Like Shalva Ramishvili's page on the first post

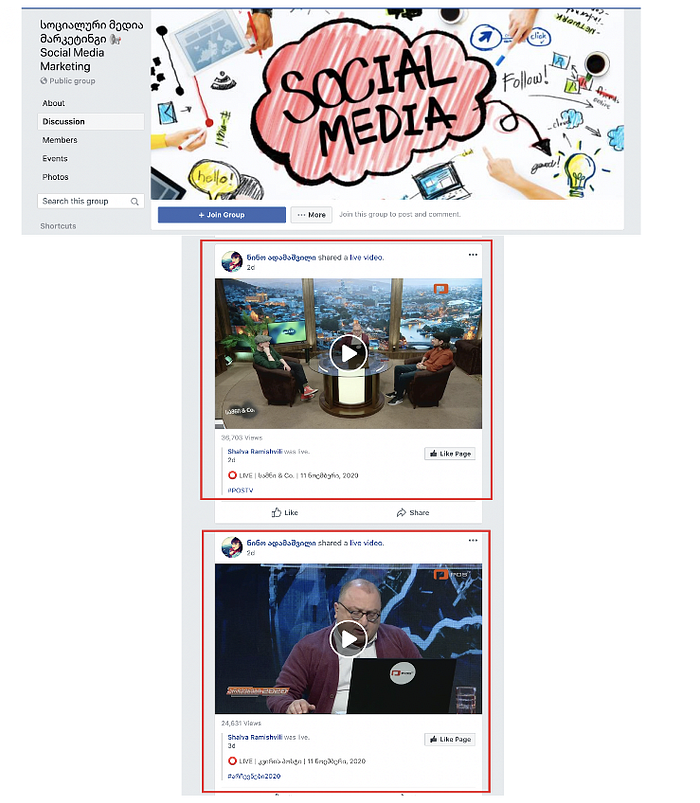tap(450, 454)
